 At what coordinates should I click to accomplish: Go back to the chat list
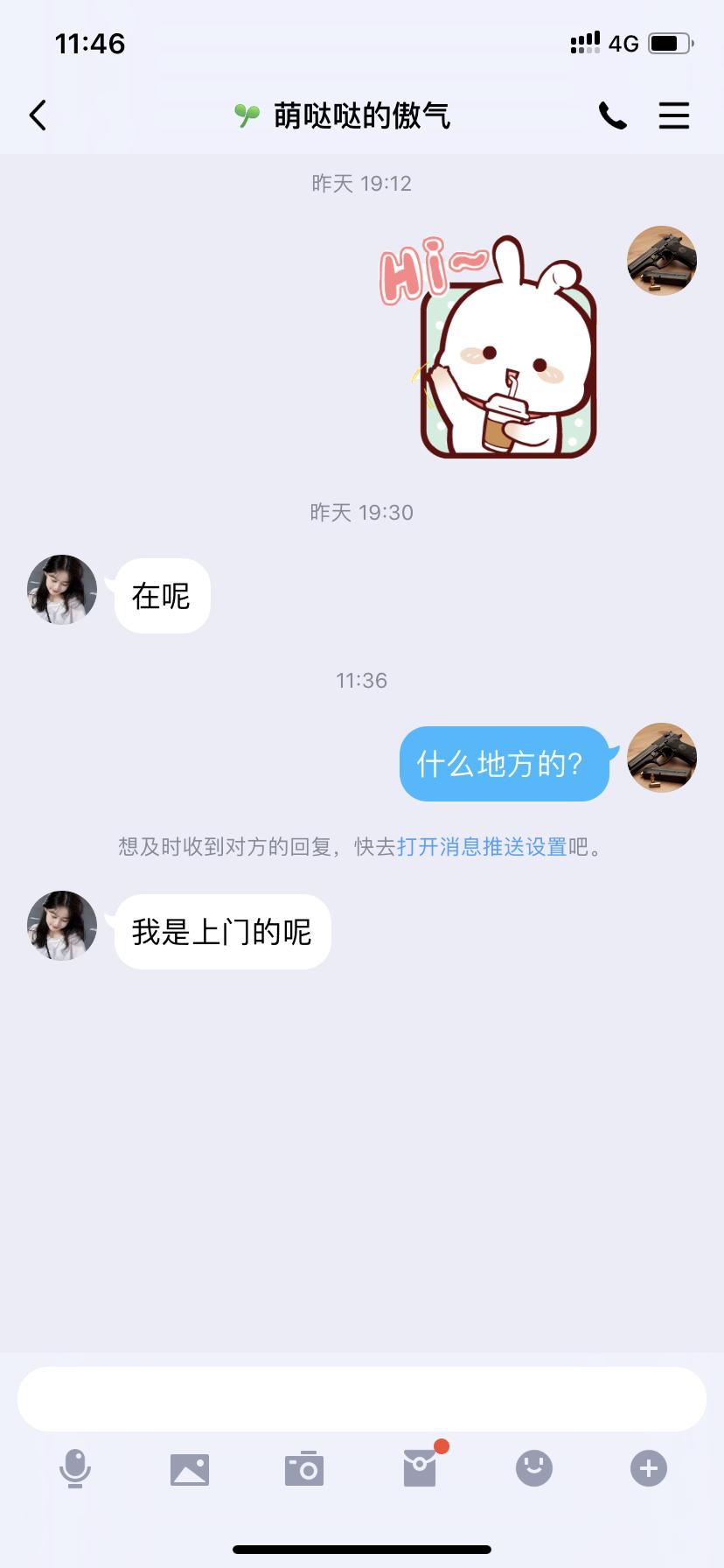click(38, 115)
